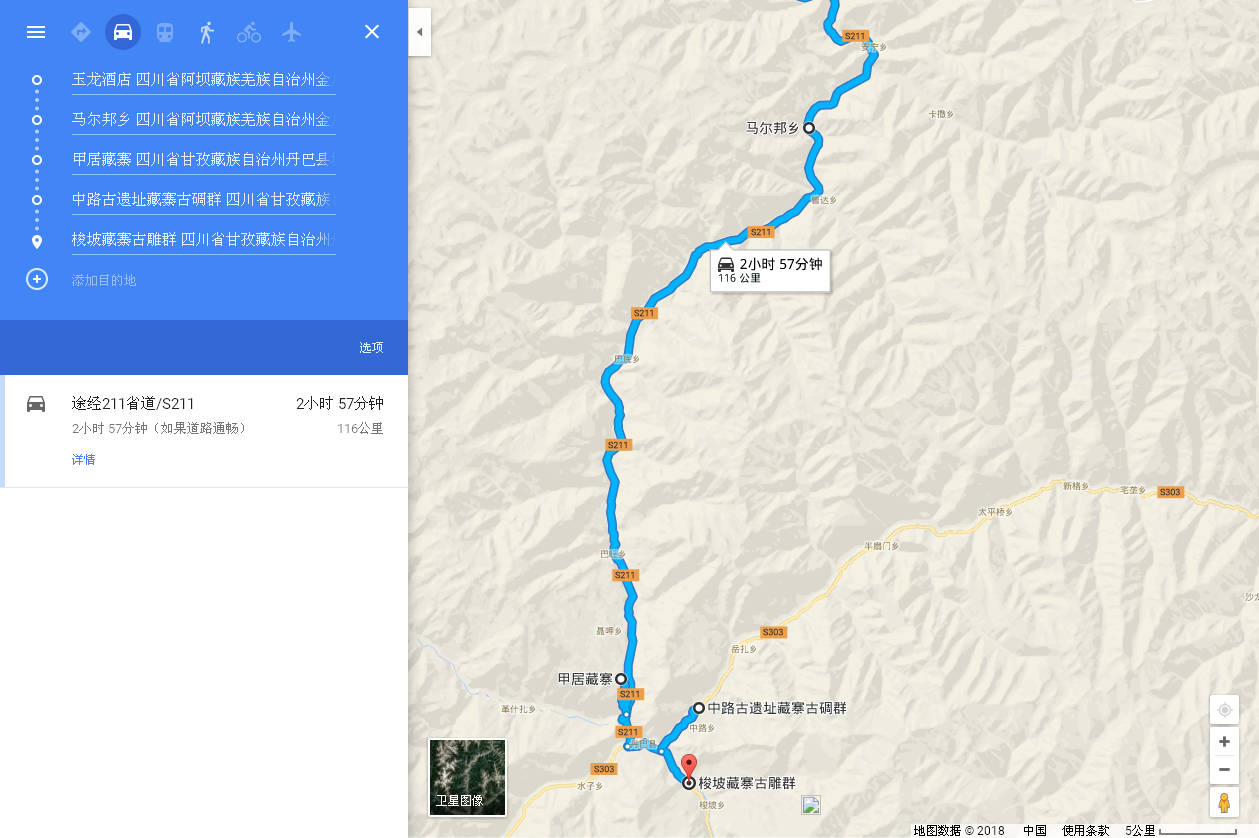Switch to driving mode
Screen dimensions: 1259x838
click(123, 32)
